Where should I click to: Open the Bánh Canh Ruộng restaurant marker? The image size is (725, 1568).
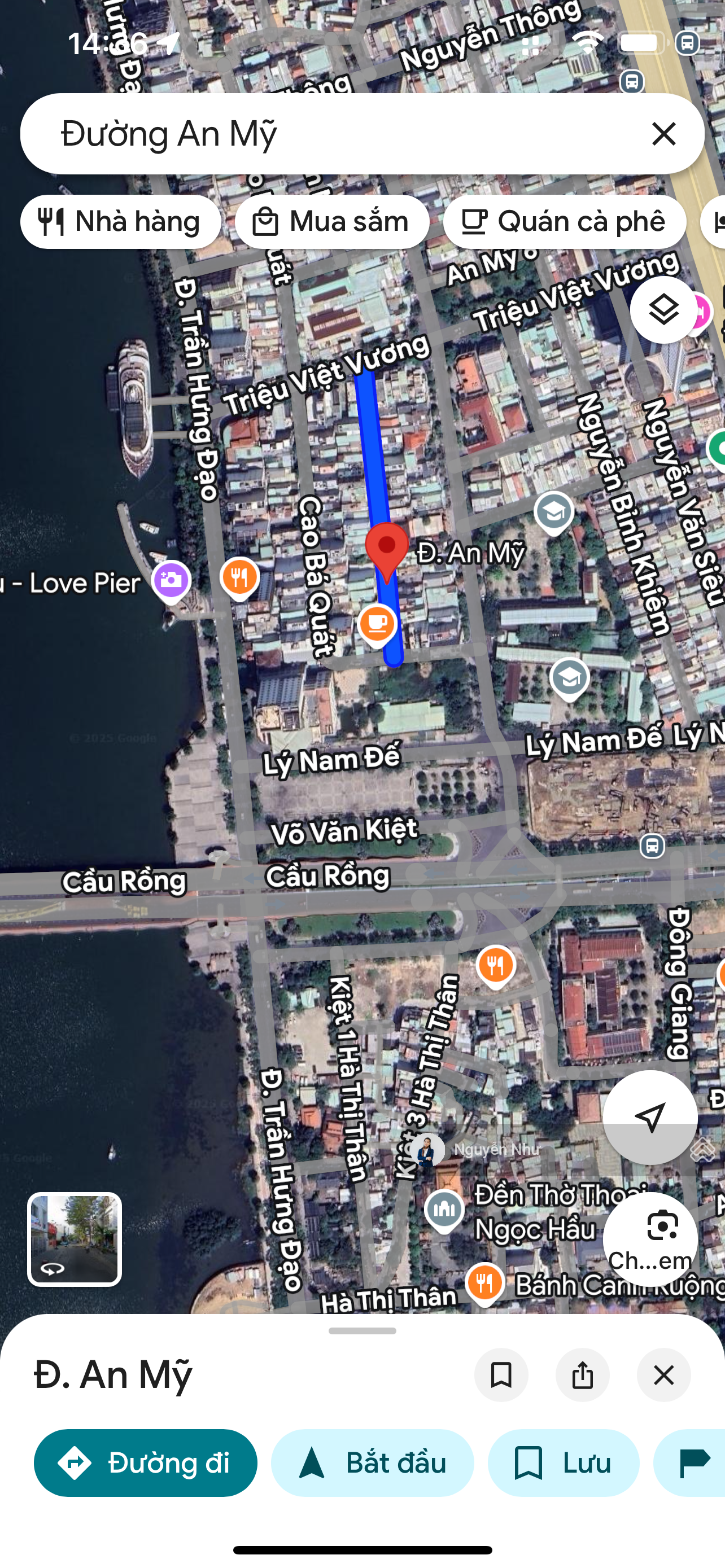[484, 1281]
